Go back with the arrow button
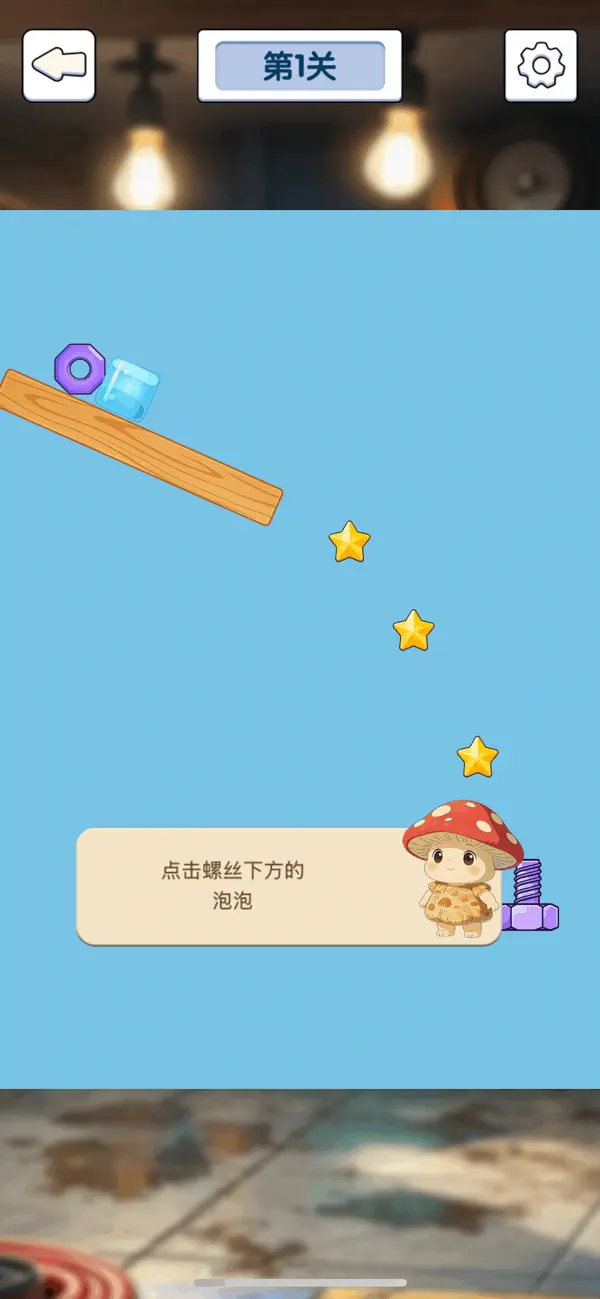Screen dimensions: 600x1299 (x=59, y=66)
